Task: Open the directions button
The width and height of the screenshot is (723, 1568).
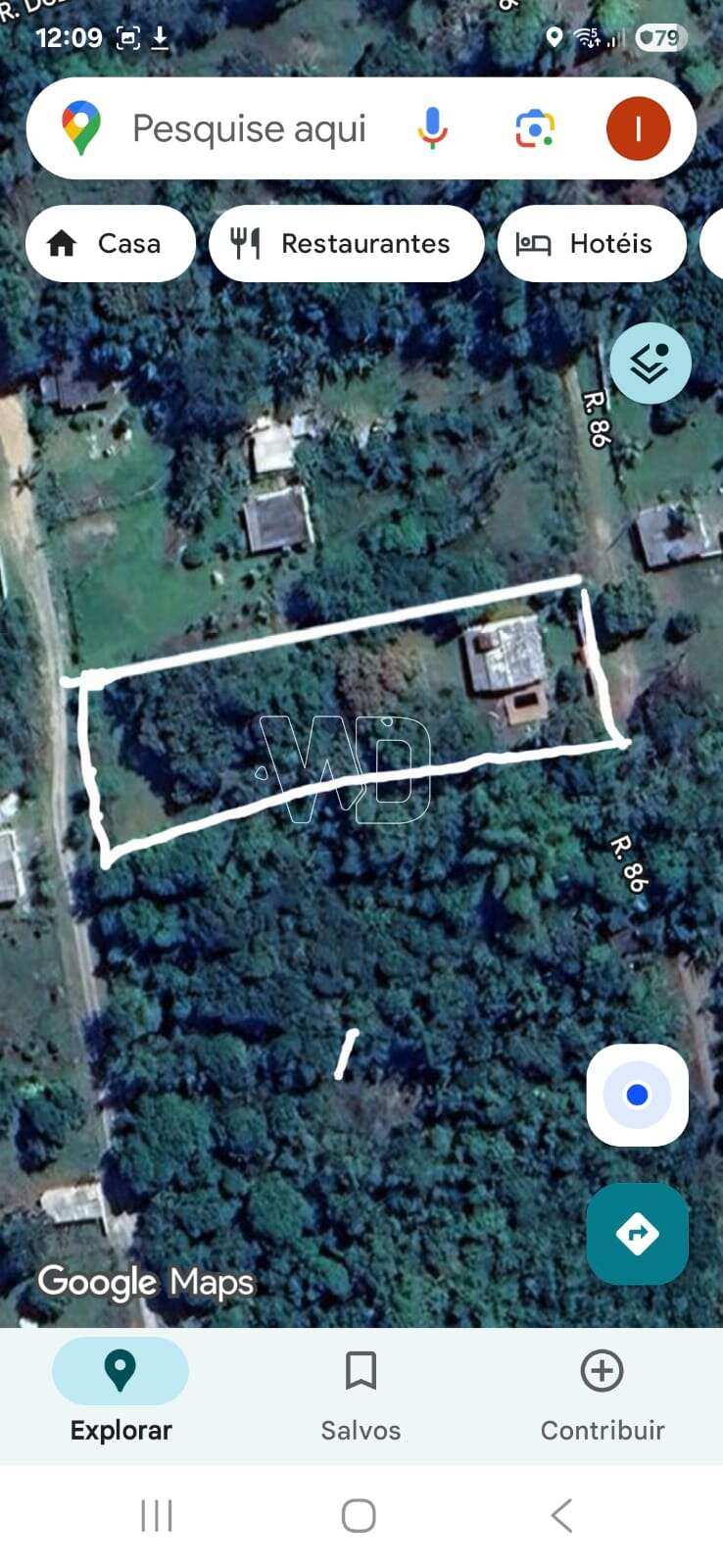Action: pyautogui.click(x=637, y=1233)
